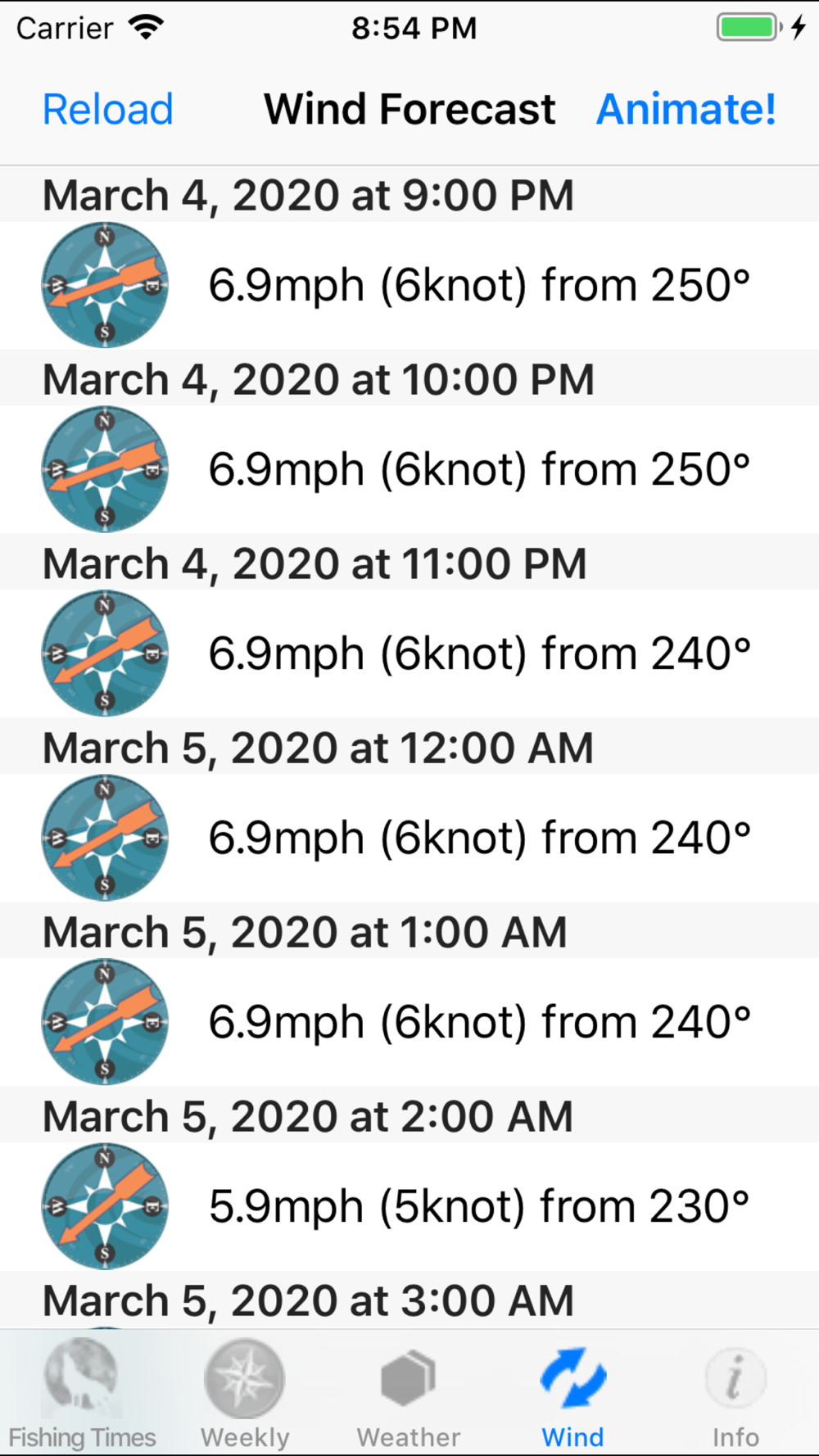Open the Info tab
Image resolution: width=819 pixels, height=1456 pixels.
[x=735, y=1394]
